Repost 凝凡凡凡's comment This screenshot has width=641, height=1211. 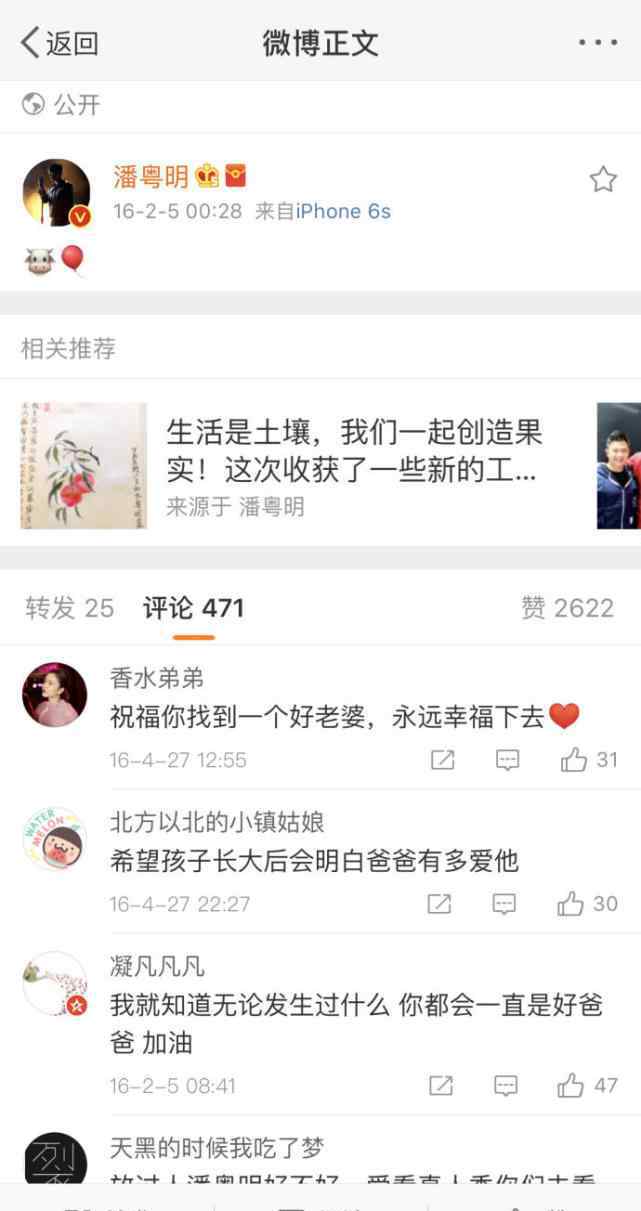click(440, 1085)
